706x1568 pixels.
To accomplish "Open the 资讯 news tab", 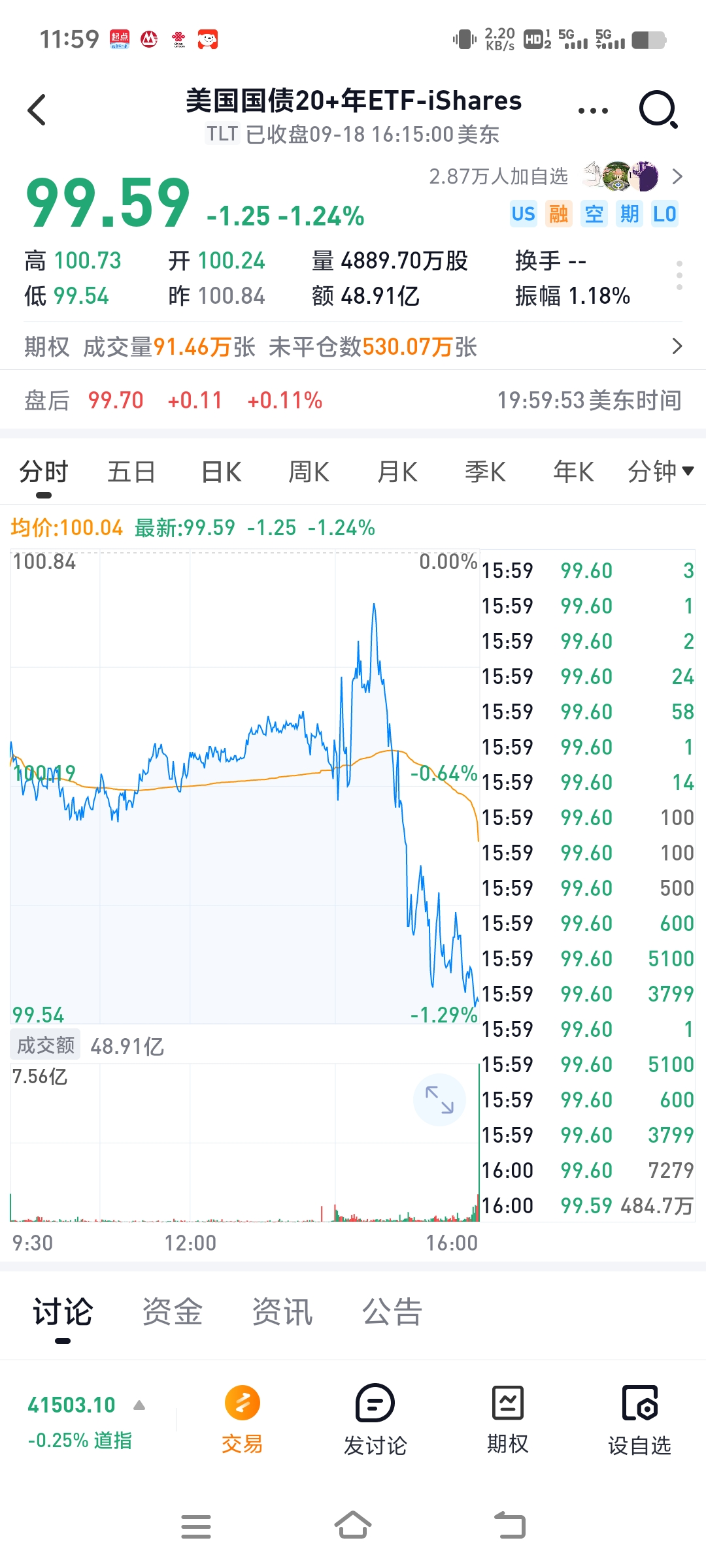I will [282, 1312].
